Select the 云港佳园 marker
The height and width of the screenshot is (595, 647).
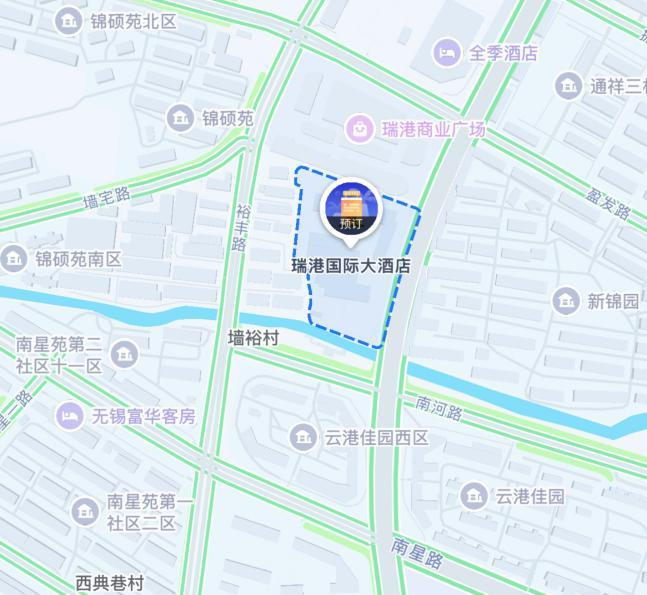pyautogui.click(x=474, y=495)
